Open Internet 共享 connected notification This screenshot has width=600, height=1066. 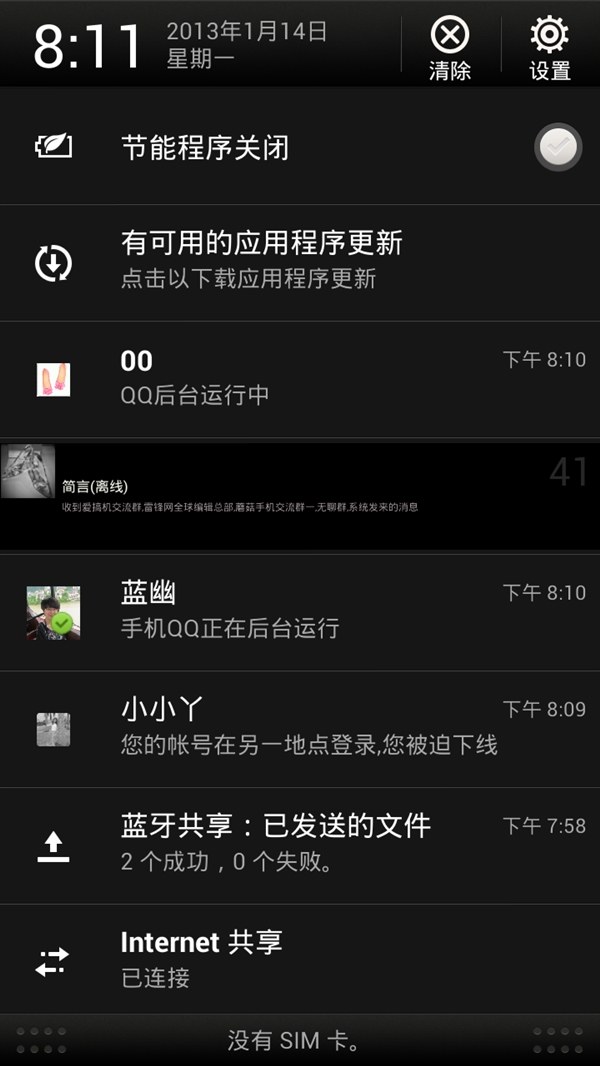(x=300, y=959)
